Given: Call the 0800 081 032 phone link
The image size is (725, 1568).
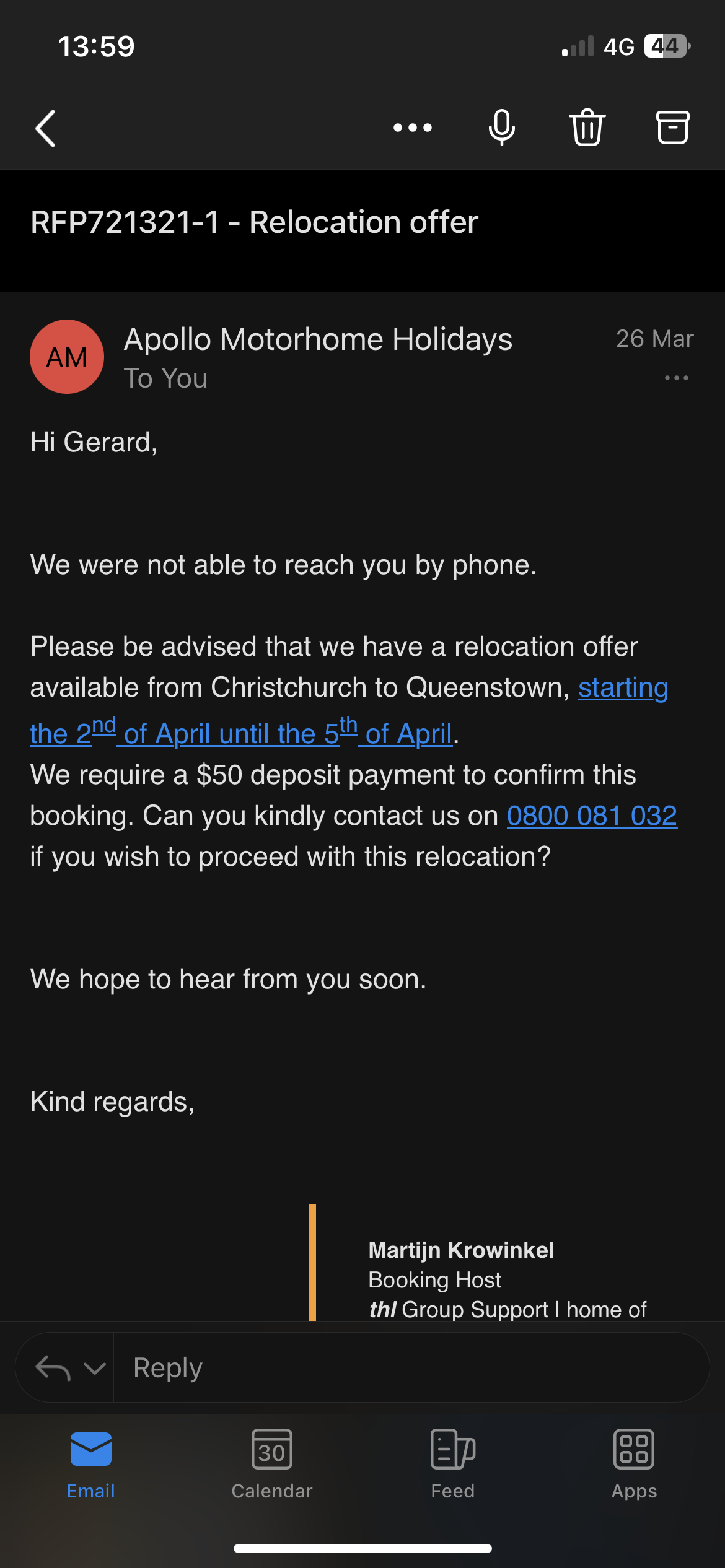Looking at the screenshot, I should click(592, 816).
